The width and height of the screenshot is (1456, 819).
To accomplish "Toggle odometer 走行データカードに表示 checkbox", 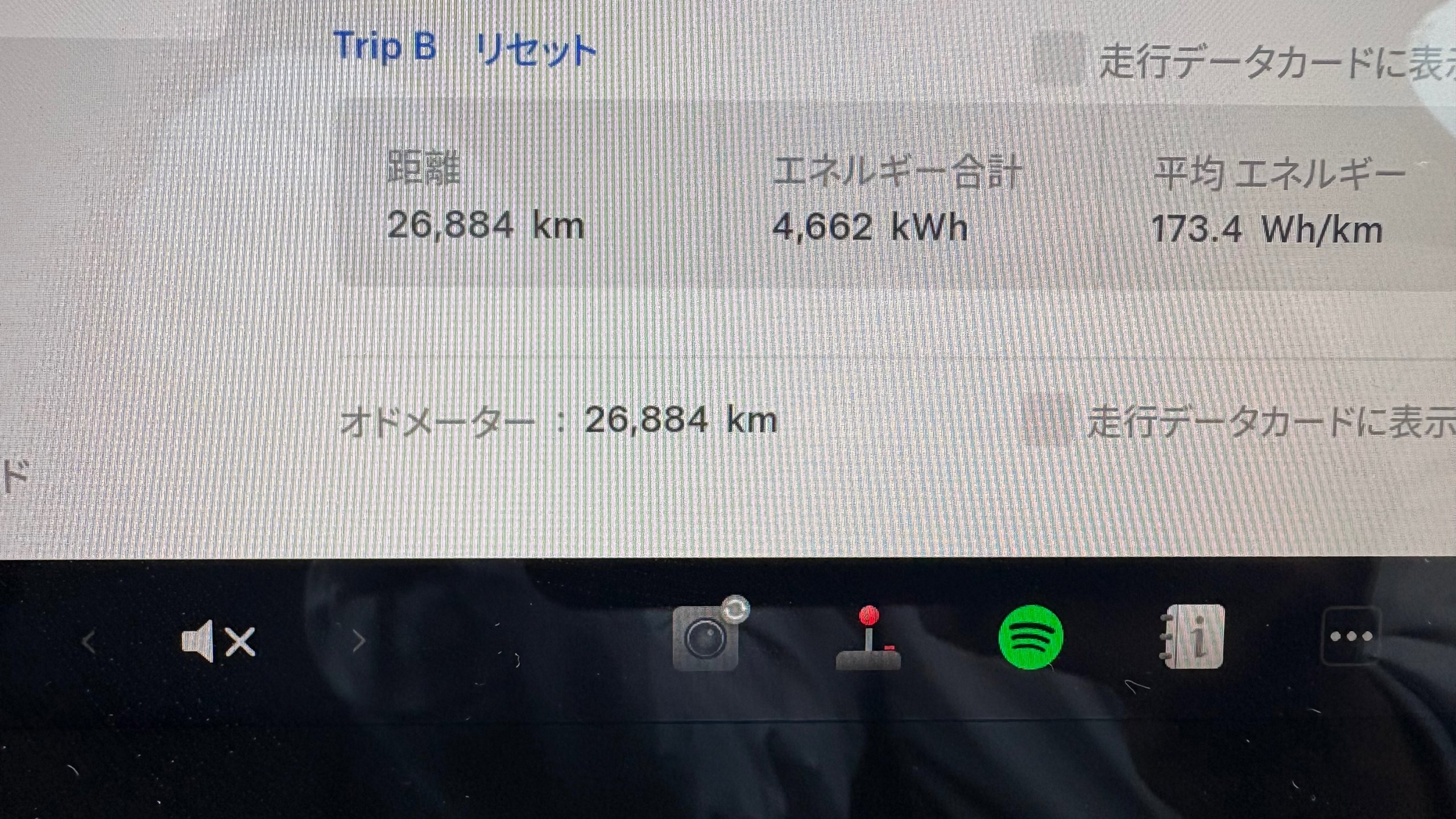I will [1048, 421].
